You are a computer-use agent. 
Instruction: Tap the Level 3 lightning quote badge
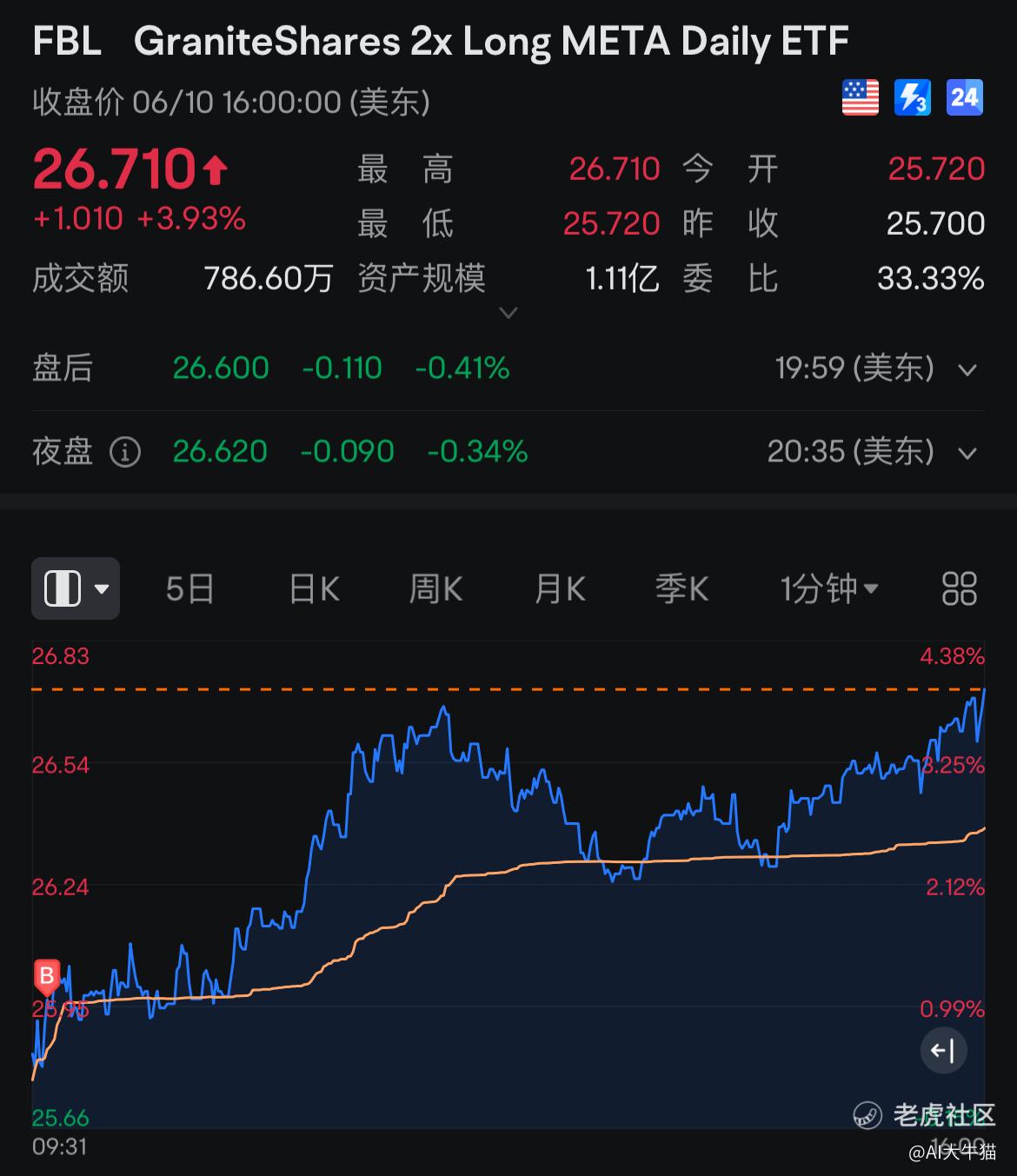pyautogui.click(x=912, y=97)
